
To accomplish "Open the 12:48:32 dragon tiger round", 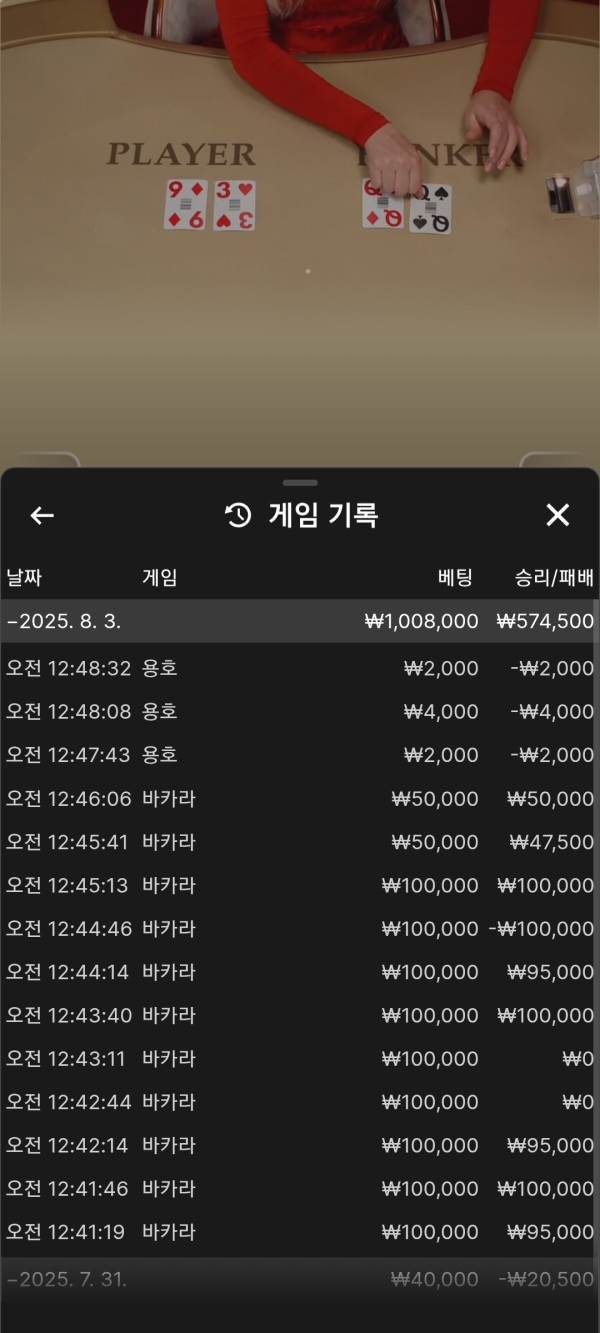I will [x=299, y=668].
